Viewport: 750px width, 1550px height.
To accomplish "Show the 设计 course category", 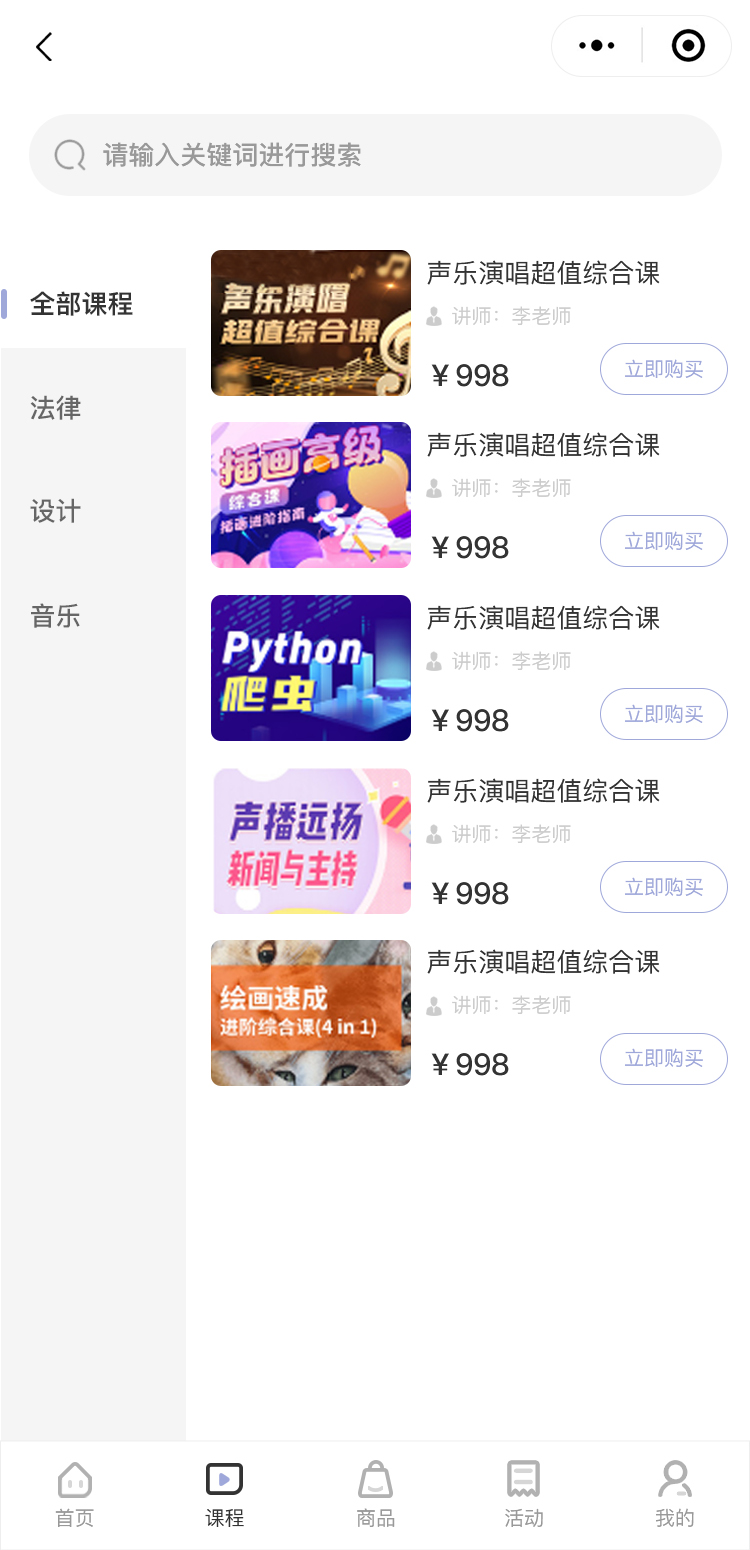I will (x=56, y=512).
